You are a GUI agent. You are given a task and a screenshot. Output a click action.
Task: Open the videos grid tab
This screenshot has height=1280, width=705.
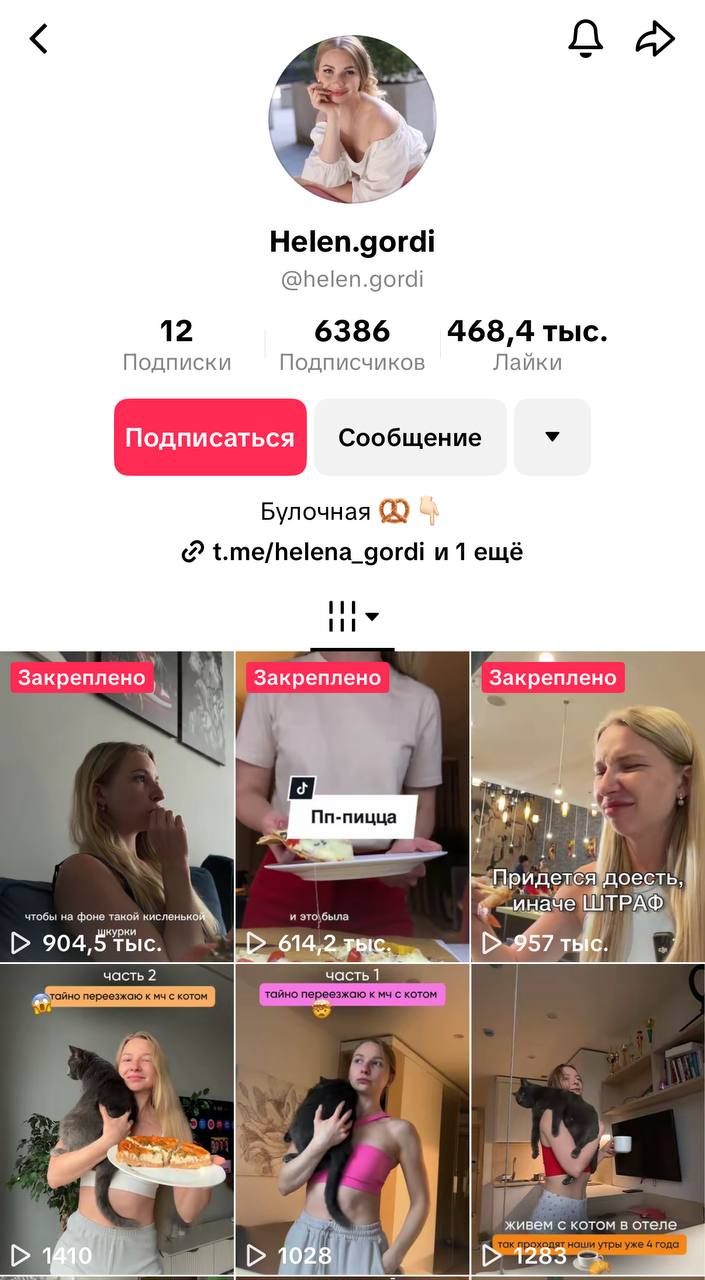click(352, 617)
